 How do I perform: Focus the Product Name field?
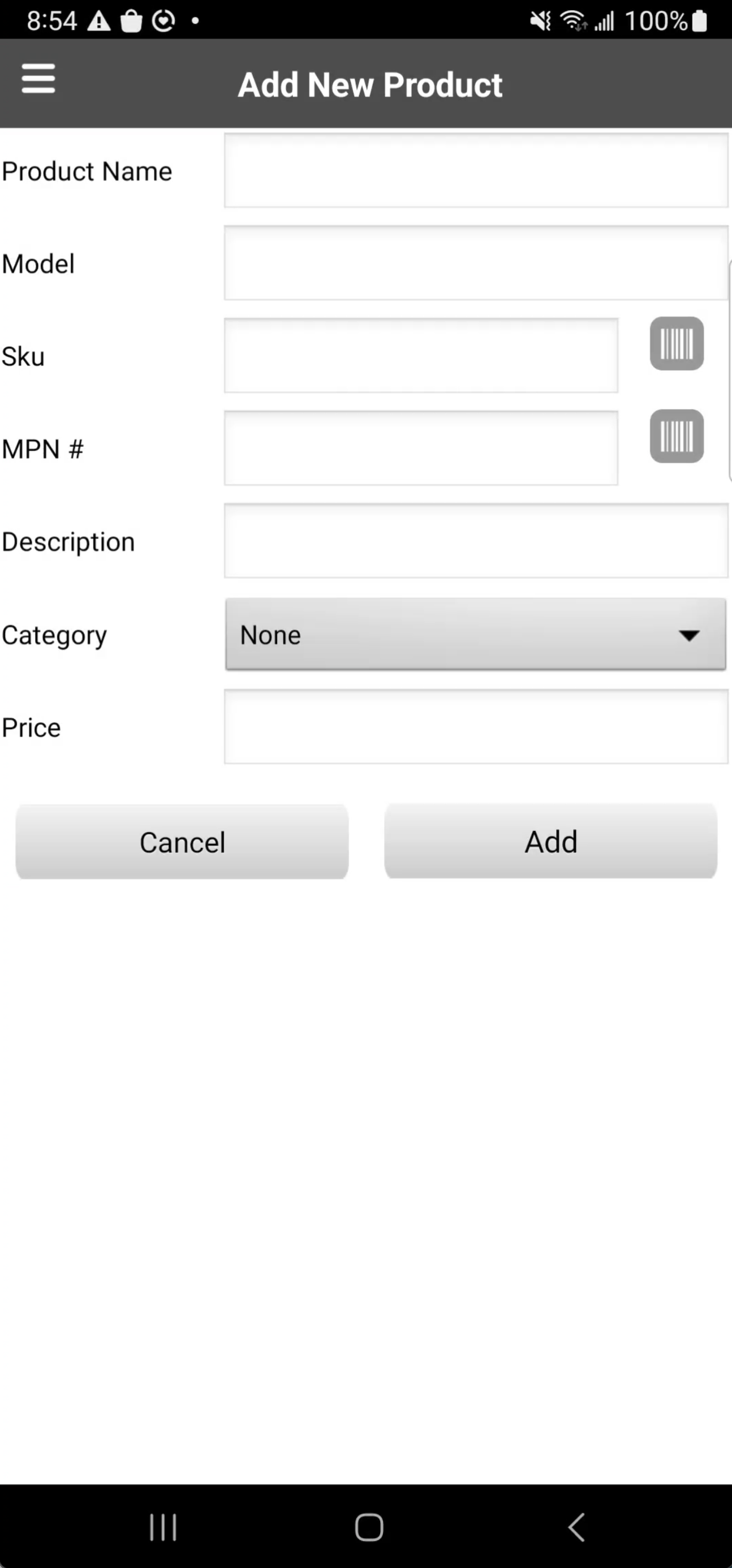tap(475, 171)
